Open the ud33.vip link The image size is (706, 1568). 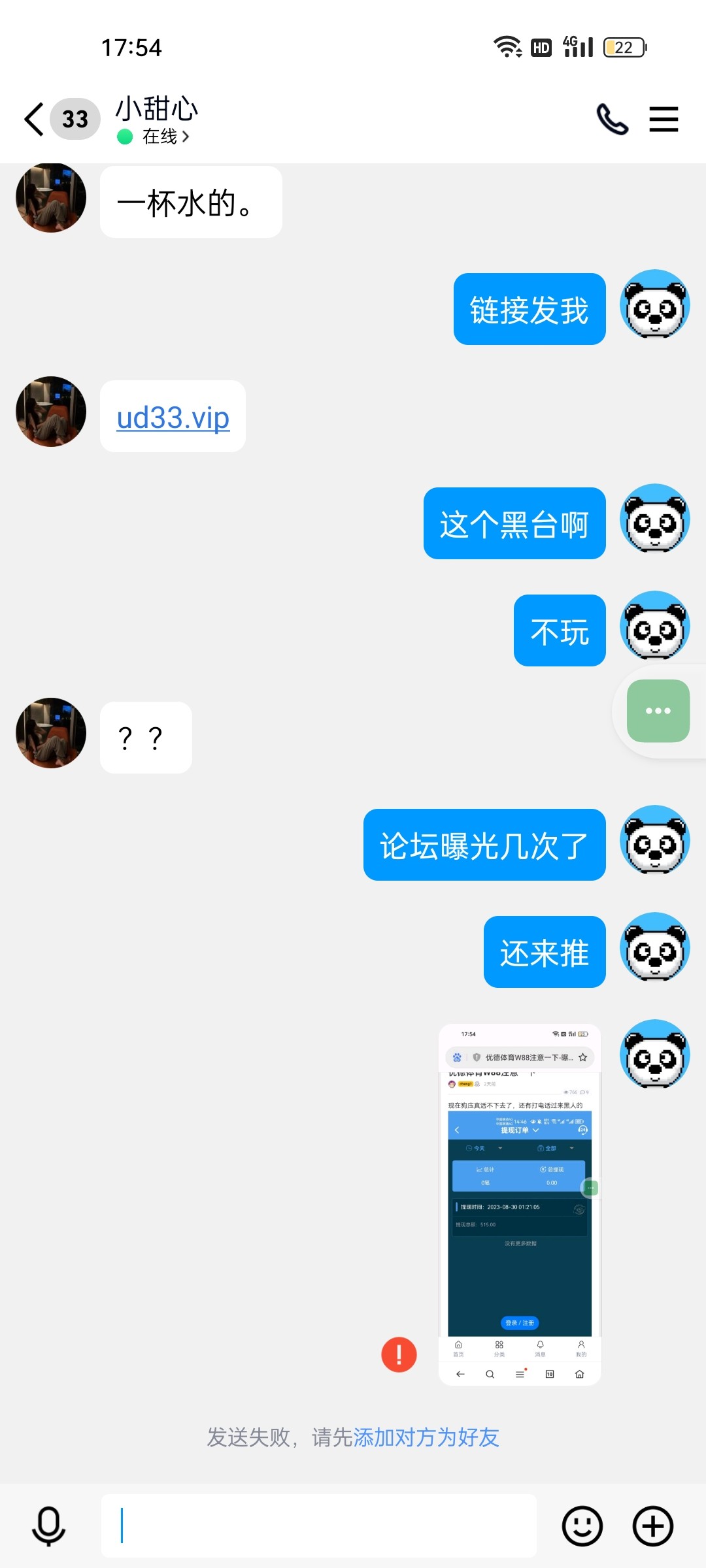[173, 417]
